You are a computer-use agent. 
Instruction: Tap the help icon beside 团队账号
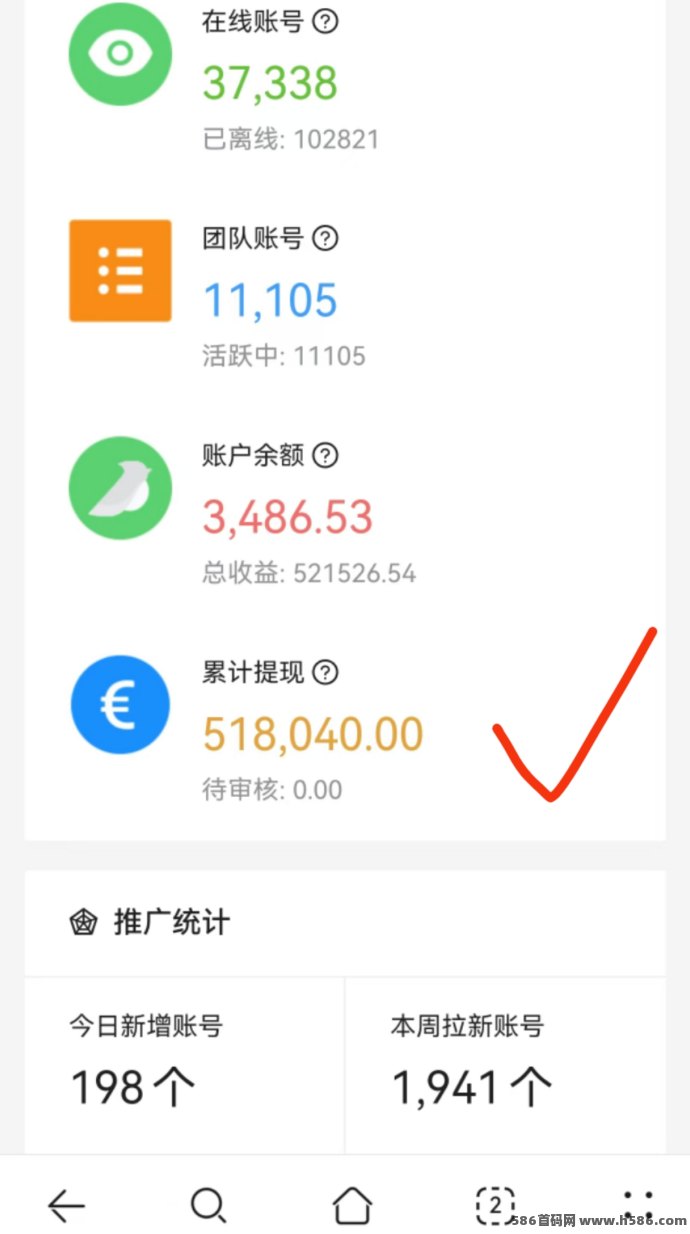pos(325,238)
